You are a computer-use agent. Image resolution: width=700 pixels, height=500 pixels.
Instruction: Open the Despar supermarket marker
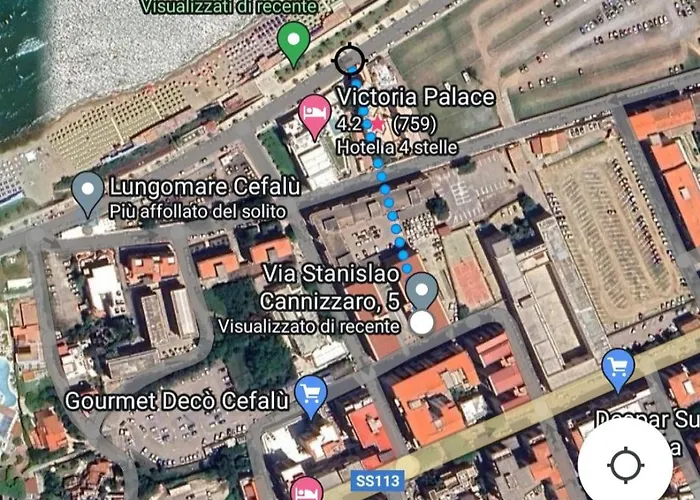(x=620, y=369)
